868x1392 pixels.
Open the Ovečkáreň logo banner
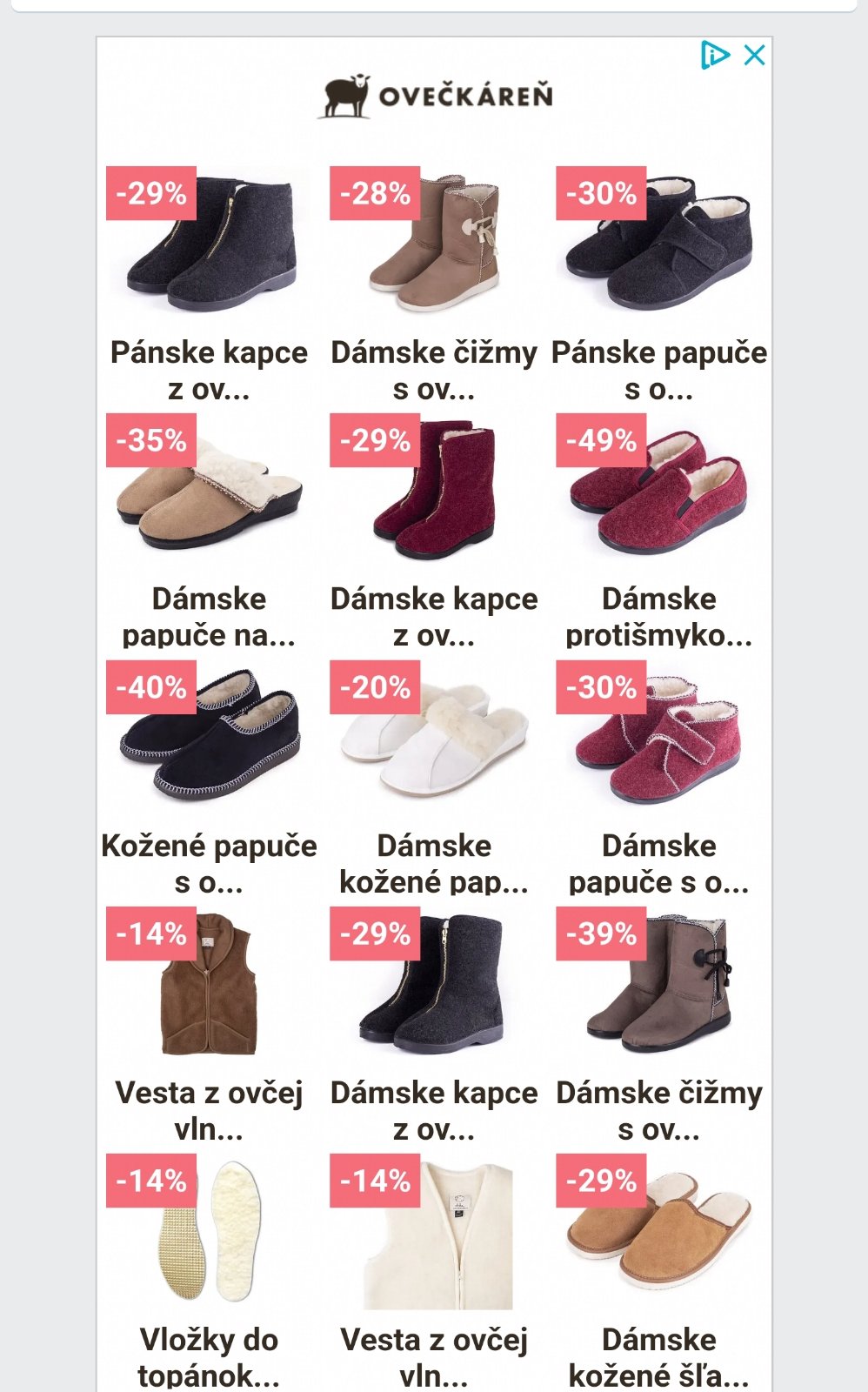point(435,96)
